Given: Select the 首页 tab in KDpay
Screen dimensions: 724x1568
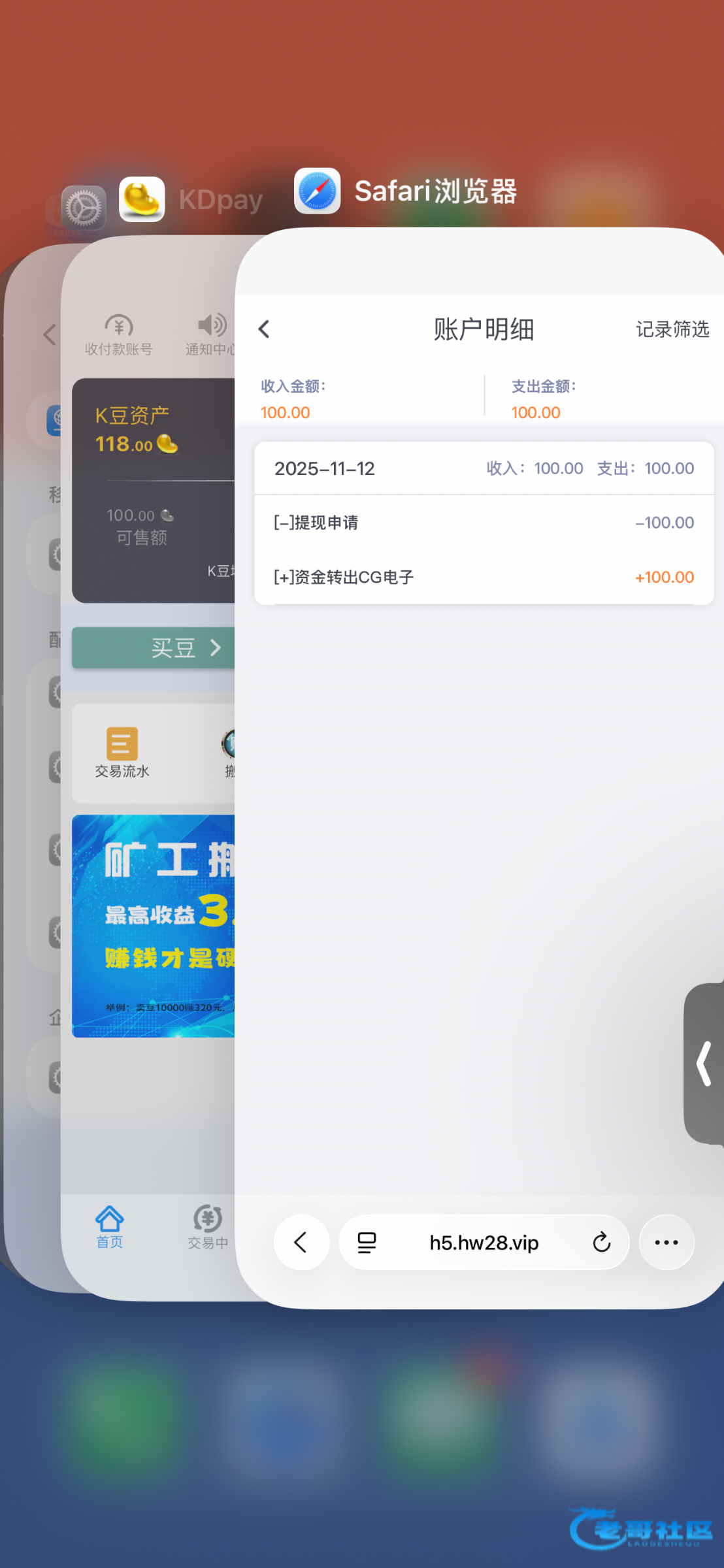Looking at the screenshot, I should coord(109,1228).
